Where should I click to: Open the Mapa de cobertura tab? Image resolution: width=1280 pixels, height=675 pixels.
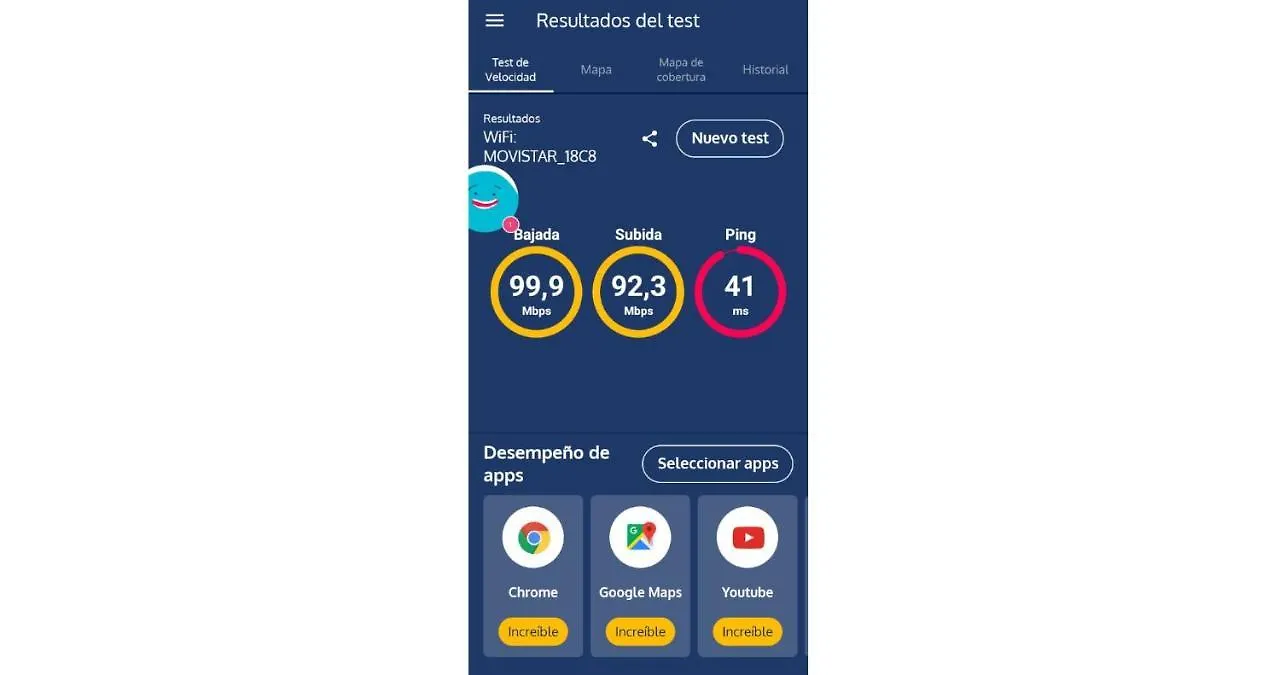(x=681, y=70)
